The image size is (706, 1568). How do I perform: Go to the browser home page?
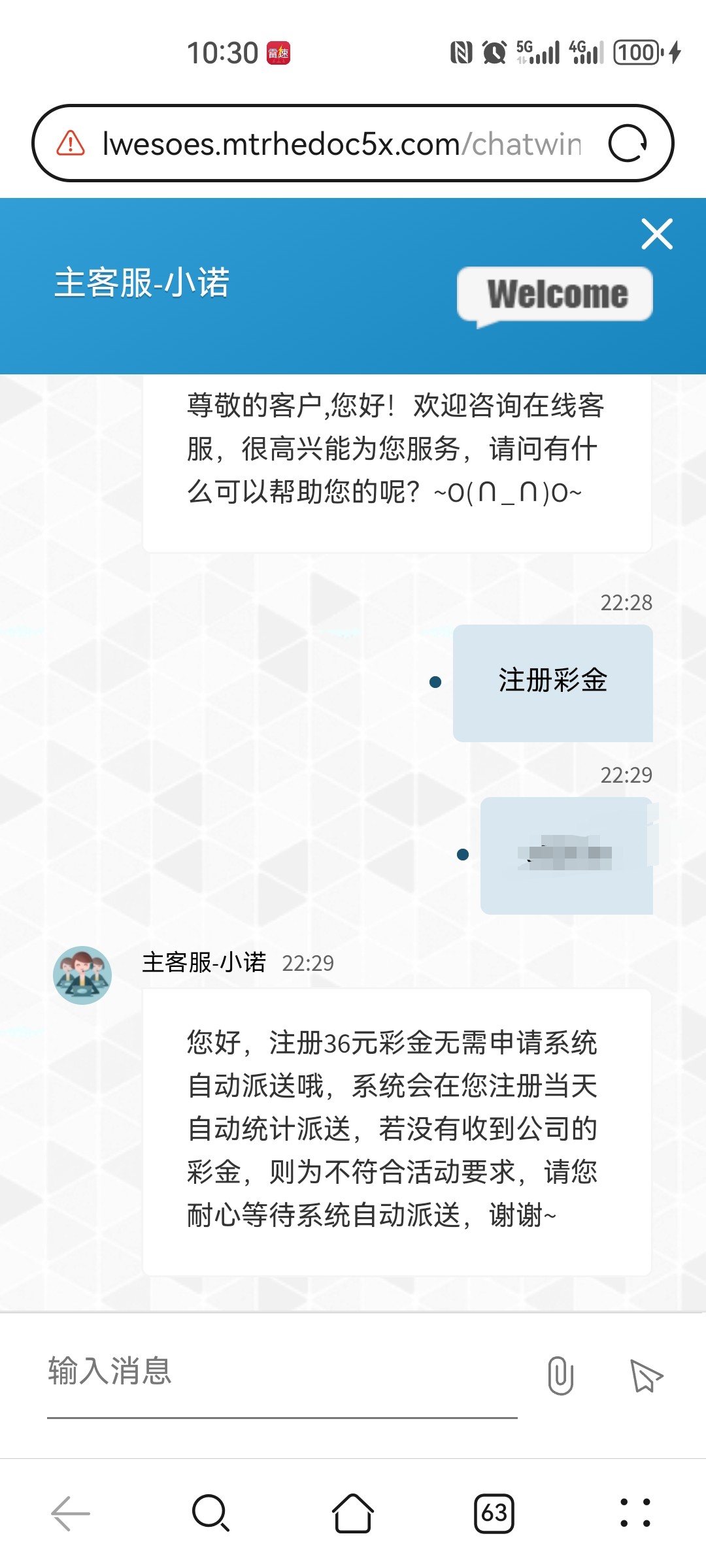click(353, 1513)
